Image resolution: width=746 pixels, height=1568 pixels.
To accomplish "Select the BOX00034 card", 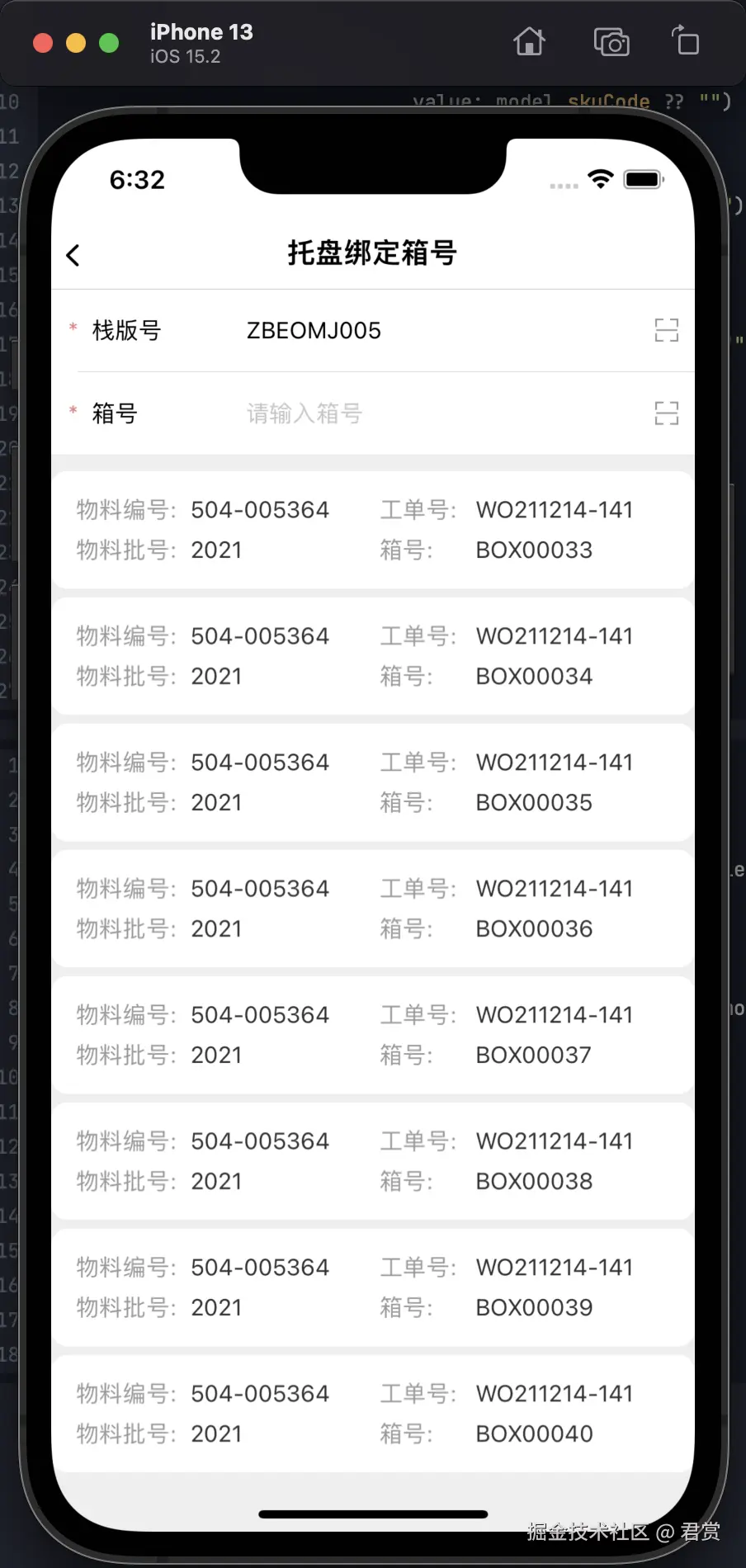I will click(x=372, y=656).
